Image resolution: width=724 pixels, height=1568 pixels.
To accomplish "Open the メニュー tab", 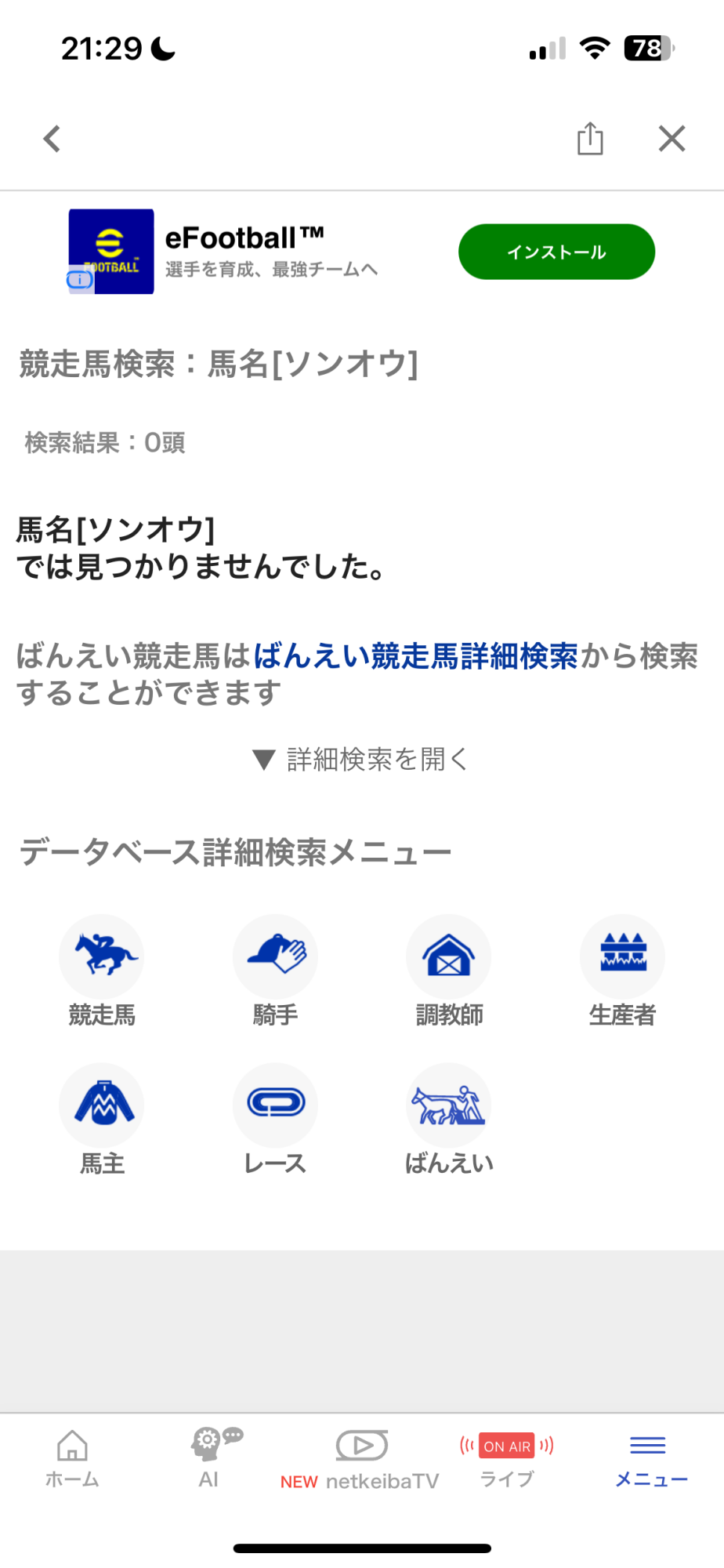I will pos(650,1459).
